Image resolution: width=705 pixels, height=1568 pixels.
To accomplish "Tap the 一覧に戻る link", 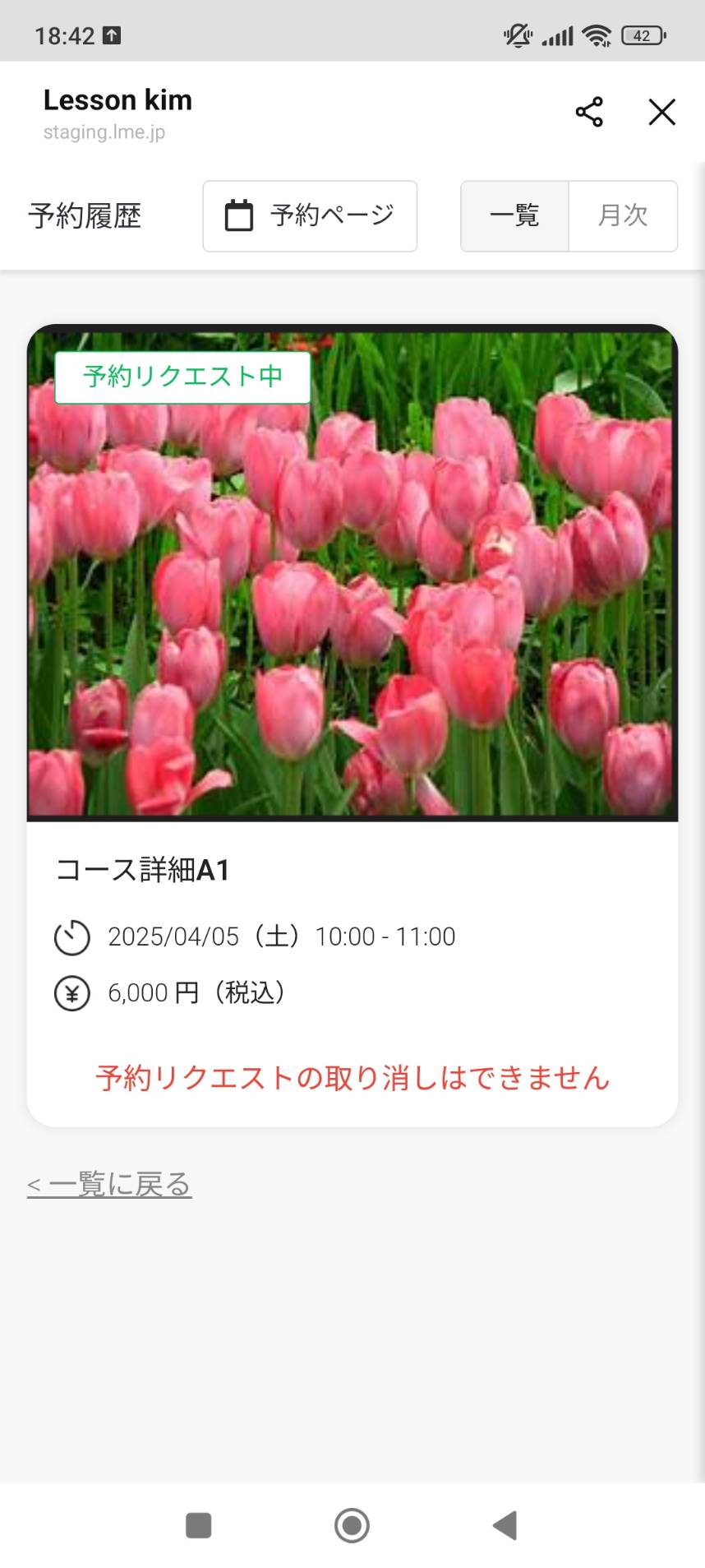I will pyautogui.click(x=109, y=1184).
